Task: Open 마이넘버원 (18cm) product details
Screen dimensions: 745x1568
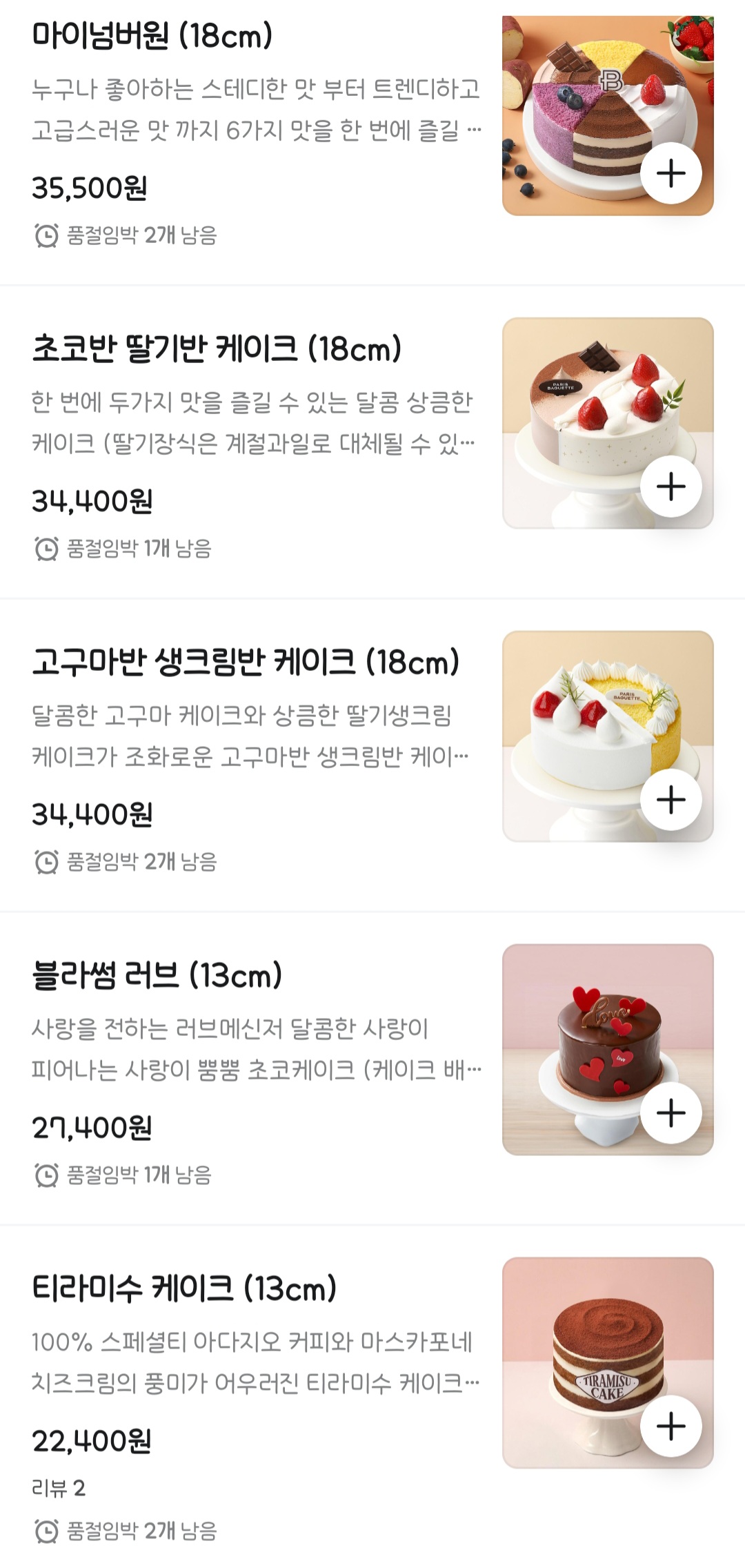Action: tap(152, 36)
